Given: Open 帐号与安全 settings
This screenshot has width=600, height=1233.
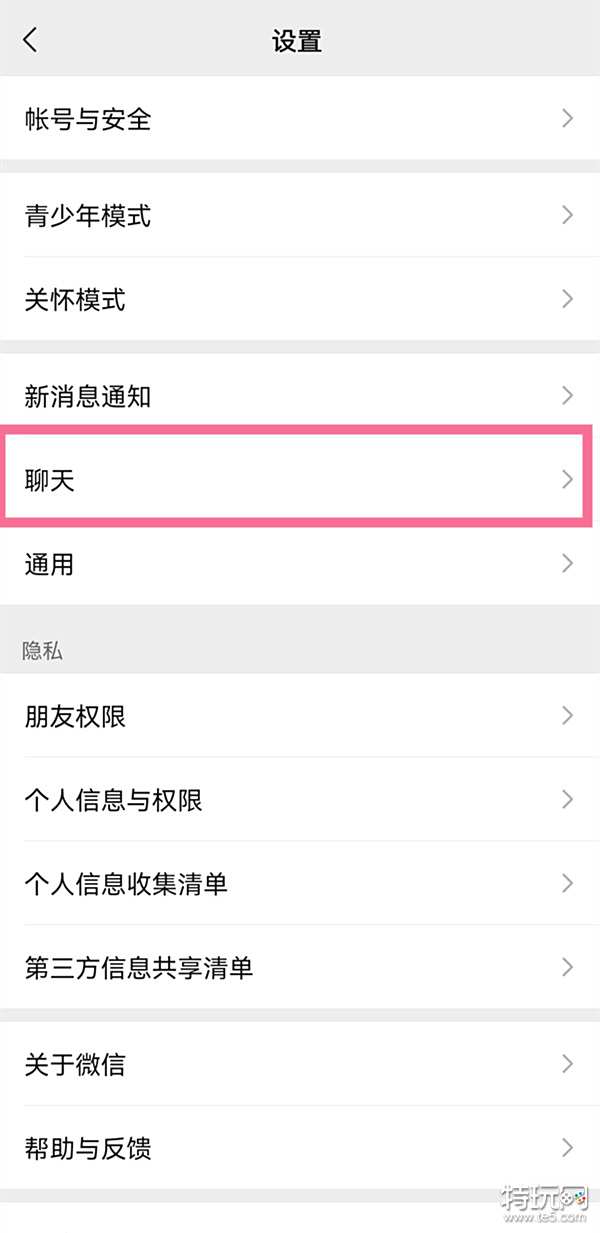Looking at the screenshot, I should [x=300, y=119].
